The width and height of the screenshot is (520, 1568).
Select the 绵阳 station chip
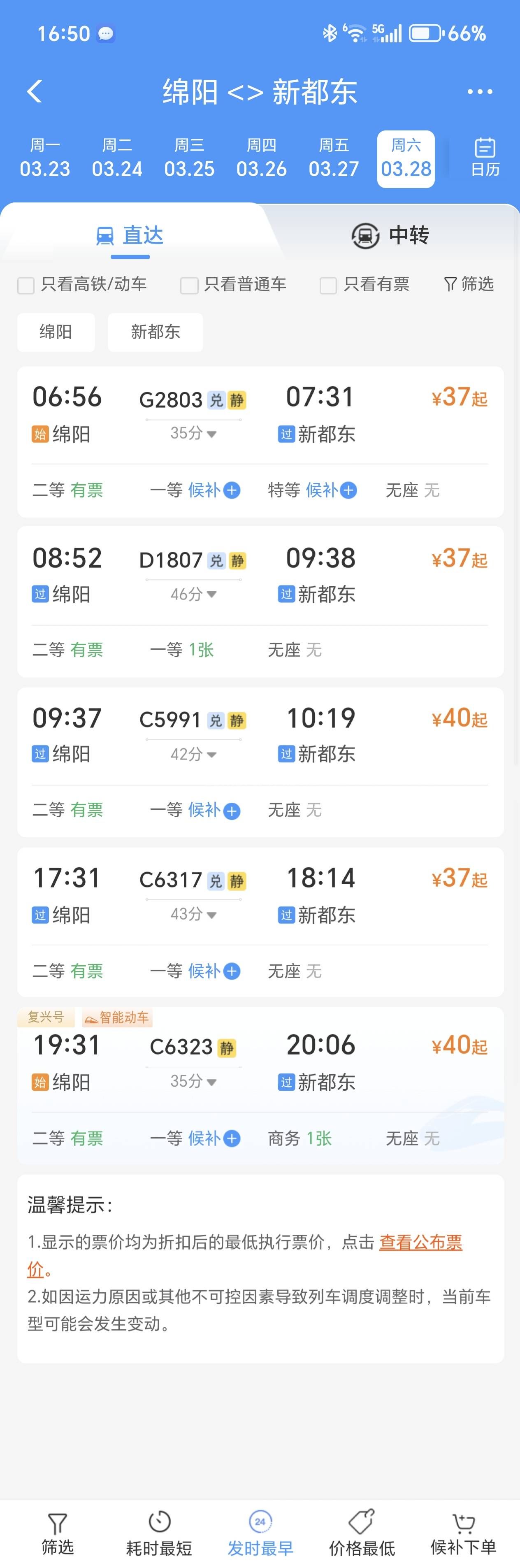56,332
